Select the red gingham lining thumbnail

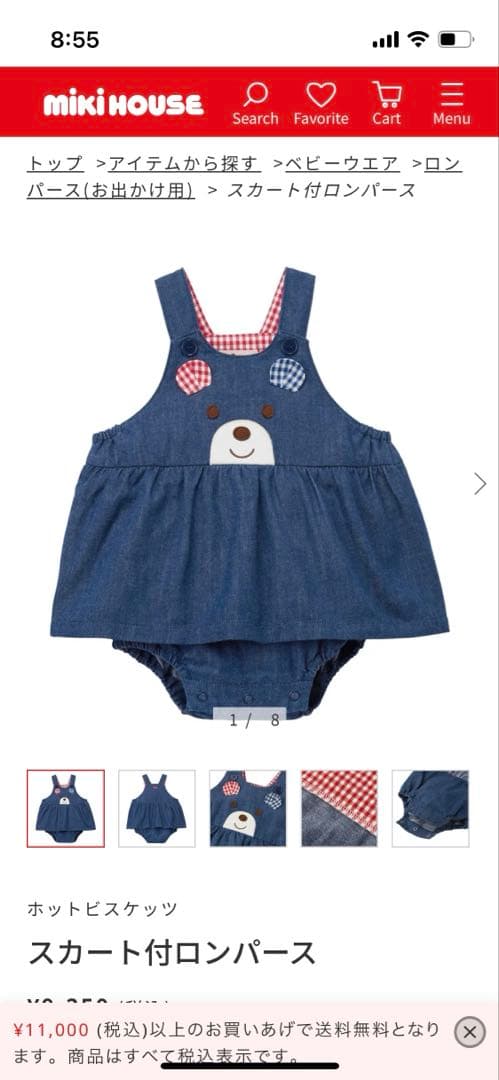339,809
